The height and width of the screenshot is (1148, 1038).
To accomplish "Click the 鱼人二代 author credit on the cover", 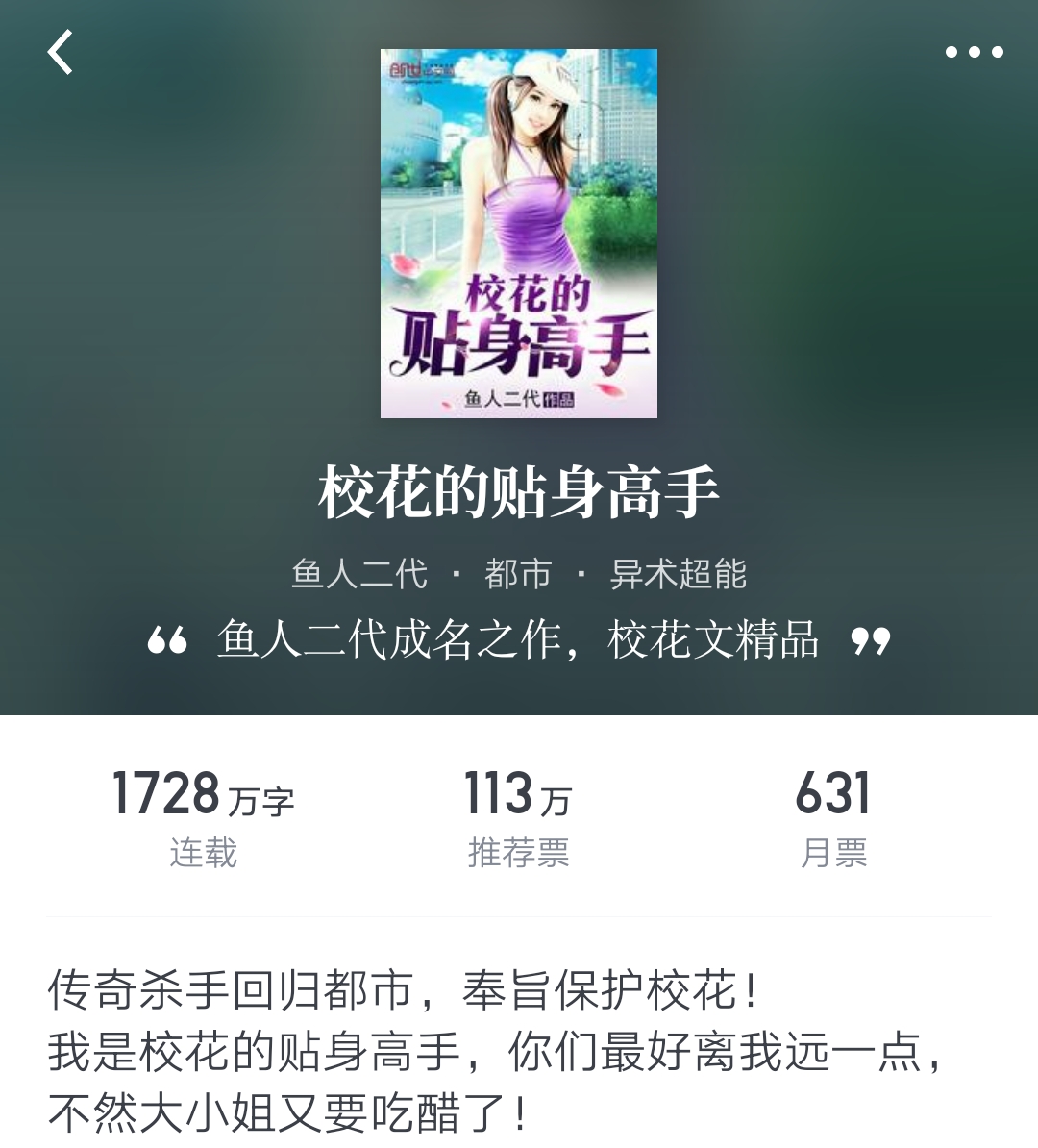I will pos(503,401).
